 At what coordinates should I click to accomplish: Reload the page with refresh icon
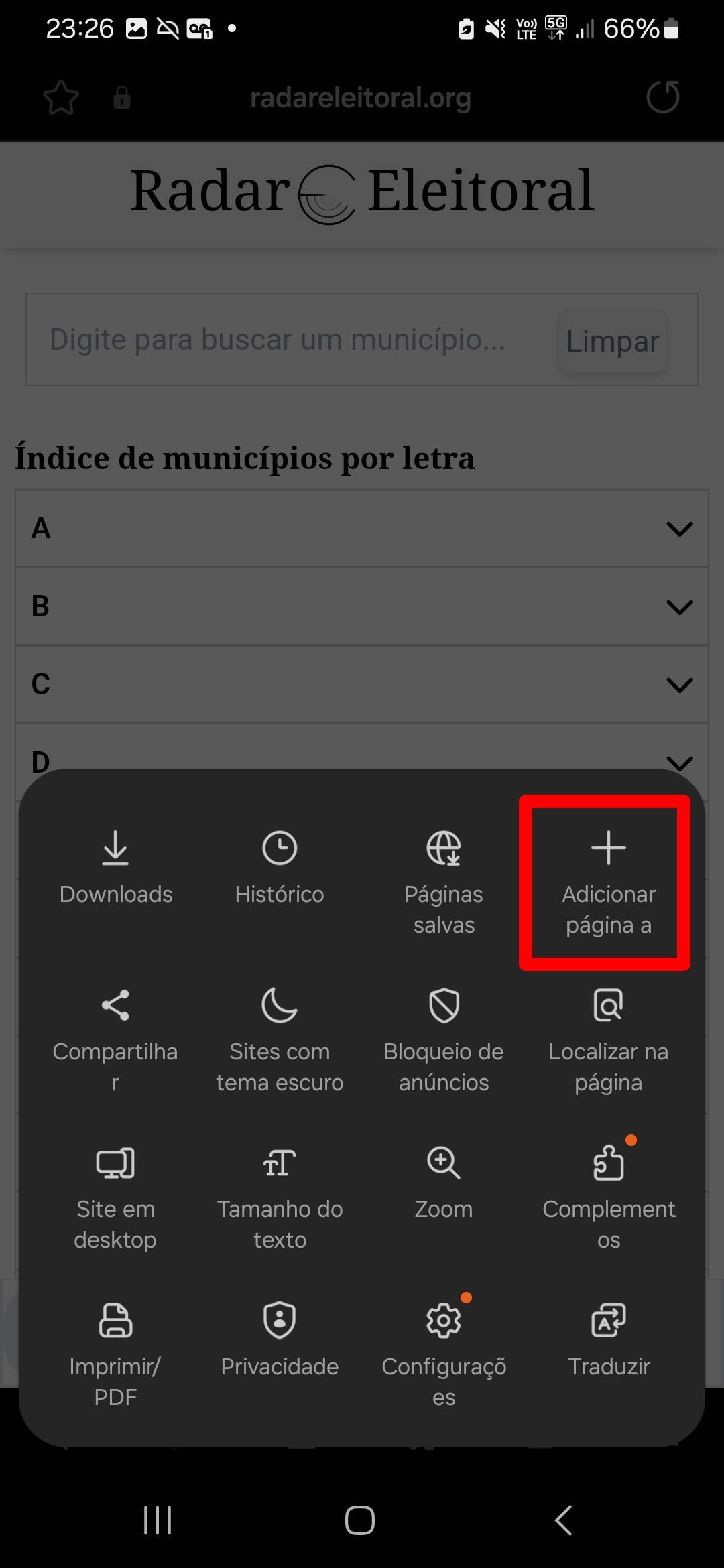tap(662, 98)
